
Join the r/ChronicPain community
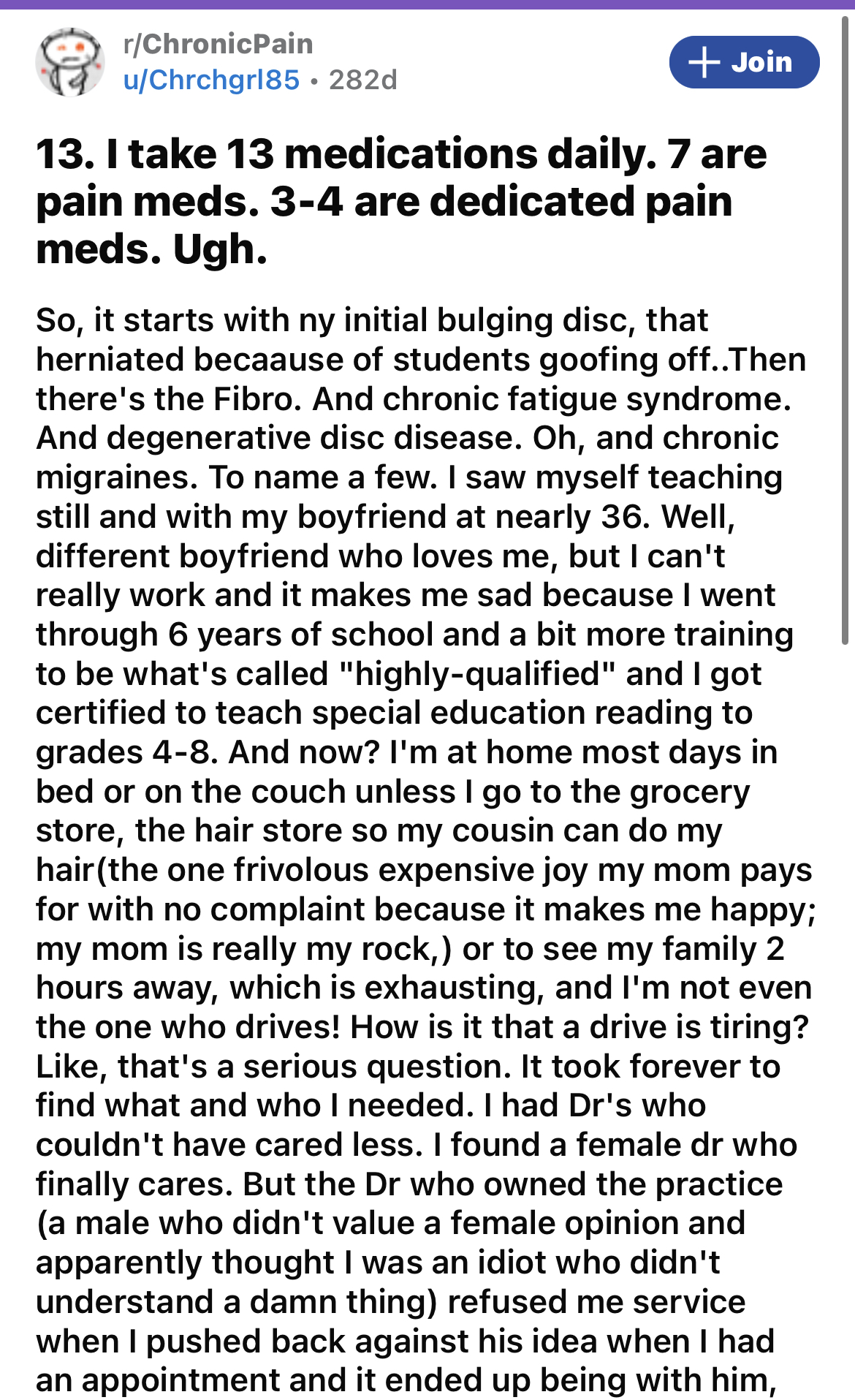tap(744, 62)
